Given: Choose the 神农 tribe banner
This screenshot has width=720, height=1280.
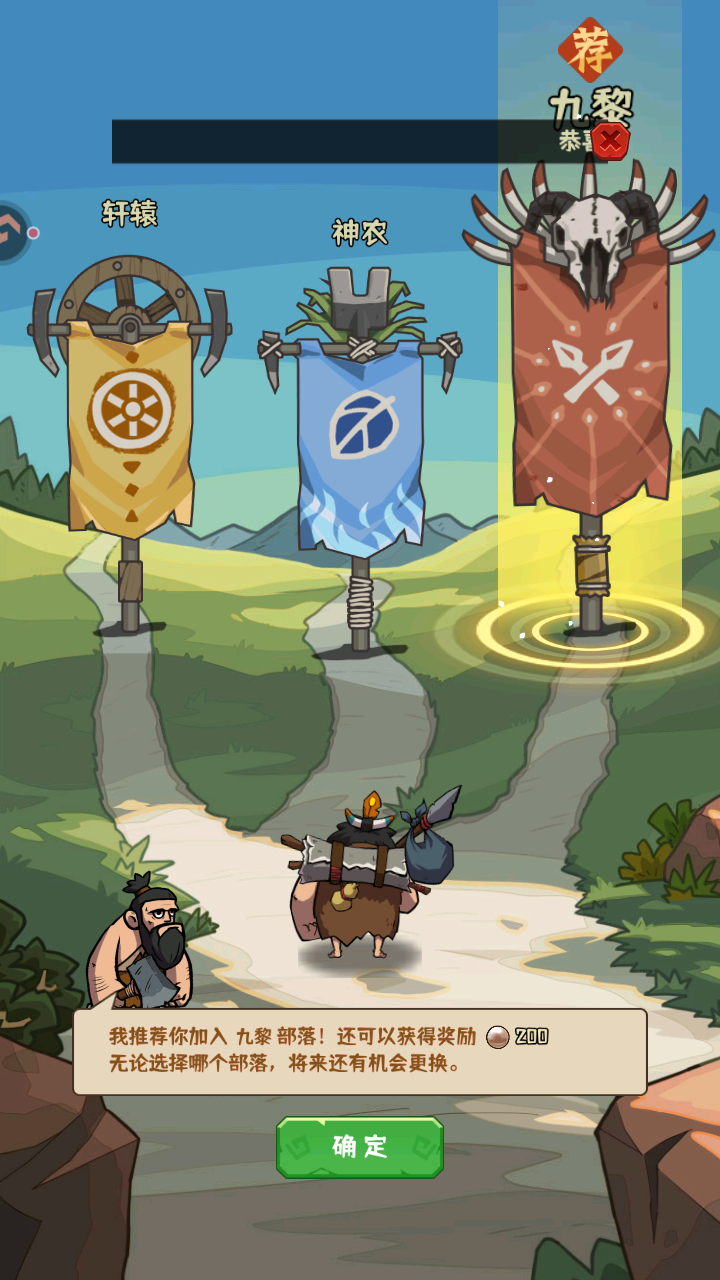Looking at the screenshot, I should 360,440.
